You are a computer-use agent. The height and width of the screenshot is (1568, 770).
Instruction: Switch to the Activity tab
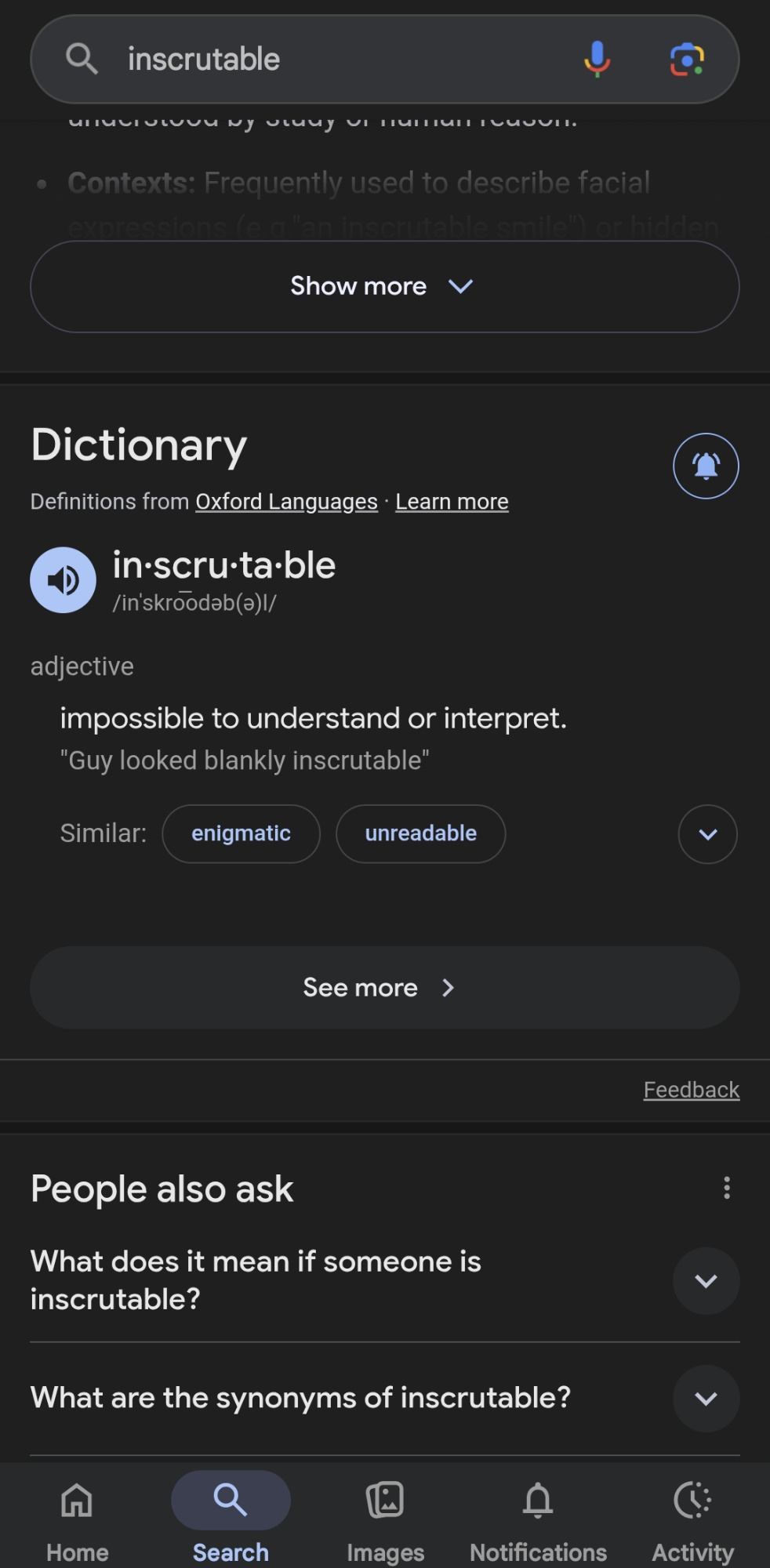coord(692,1517)
